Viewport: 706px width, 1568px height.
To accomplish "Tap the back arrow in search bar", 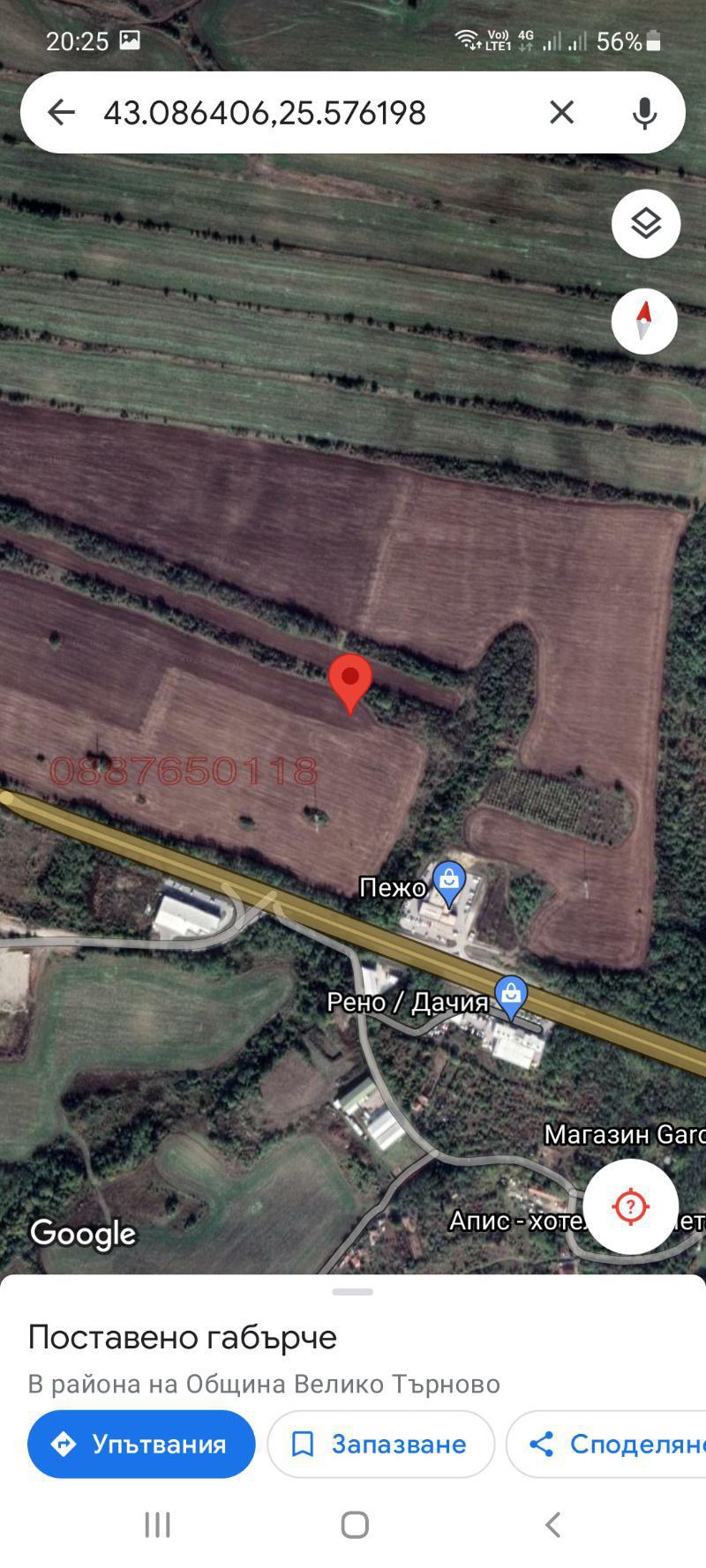I will (x=62, y=112).
